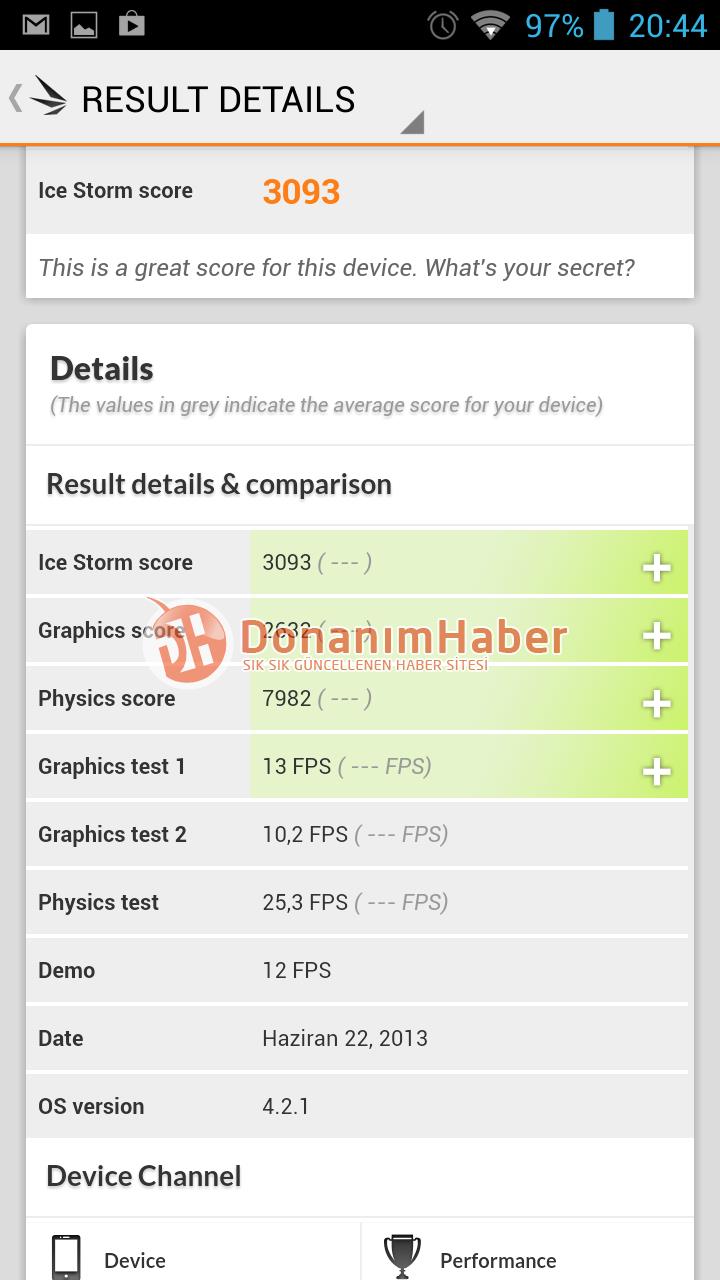
Task: Open the Result Details dropdown menu
Action: click(x=412, y=122)
